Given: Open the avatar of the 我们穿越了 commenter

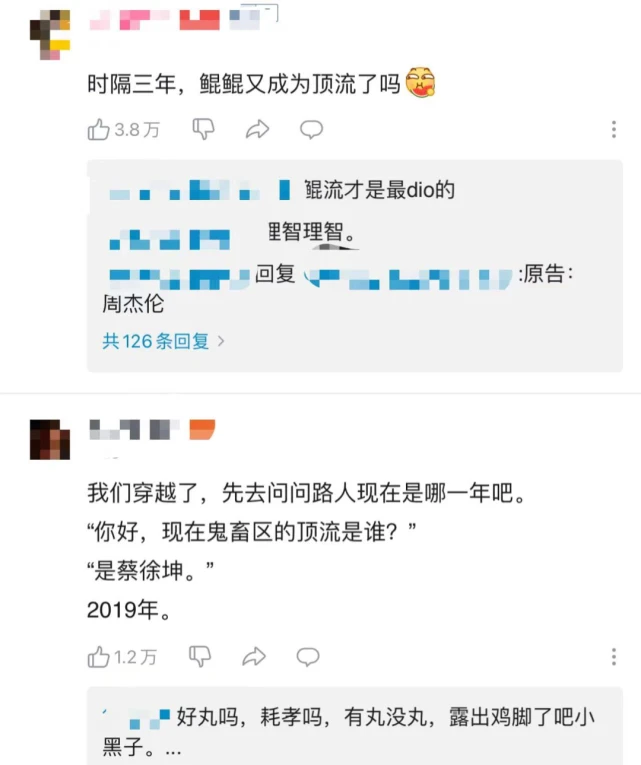Looking at the screenshot, I should pos(50,440).
